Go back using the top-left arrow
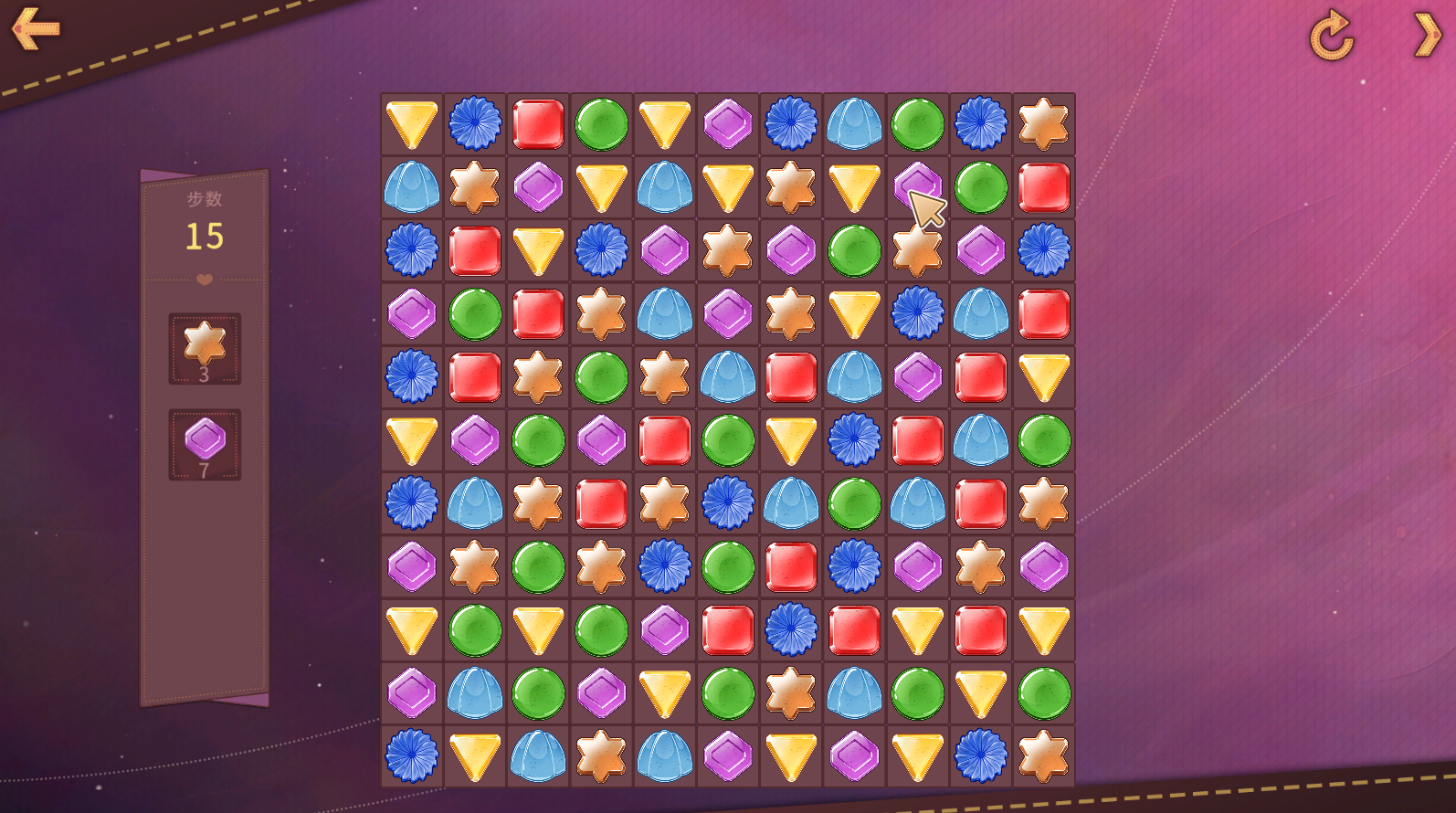The width and height of the screenshot is (1456, 813). coord(36,29)
